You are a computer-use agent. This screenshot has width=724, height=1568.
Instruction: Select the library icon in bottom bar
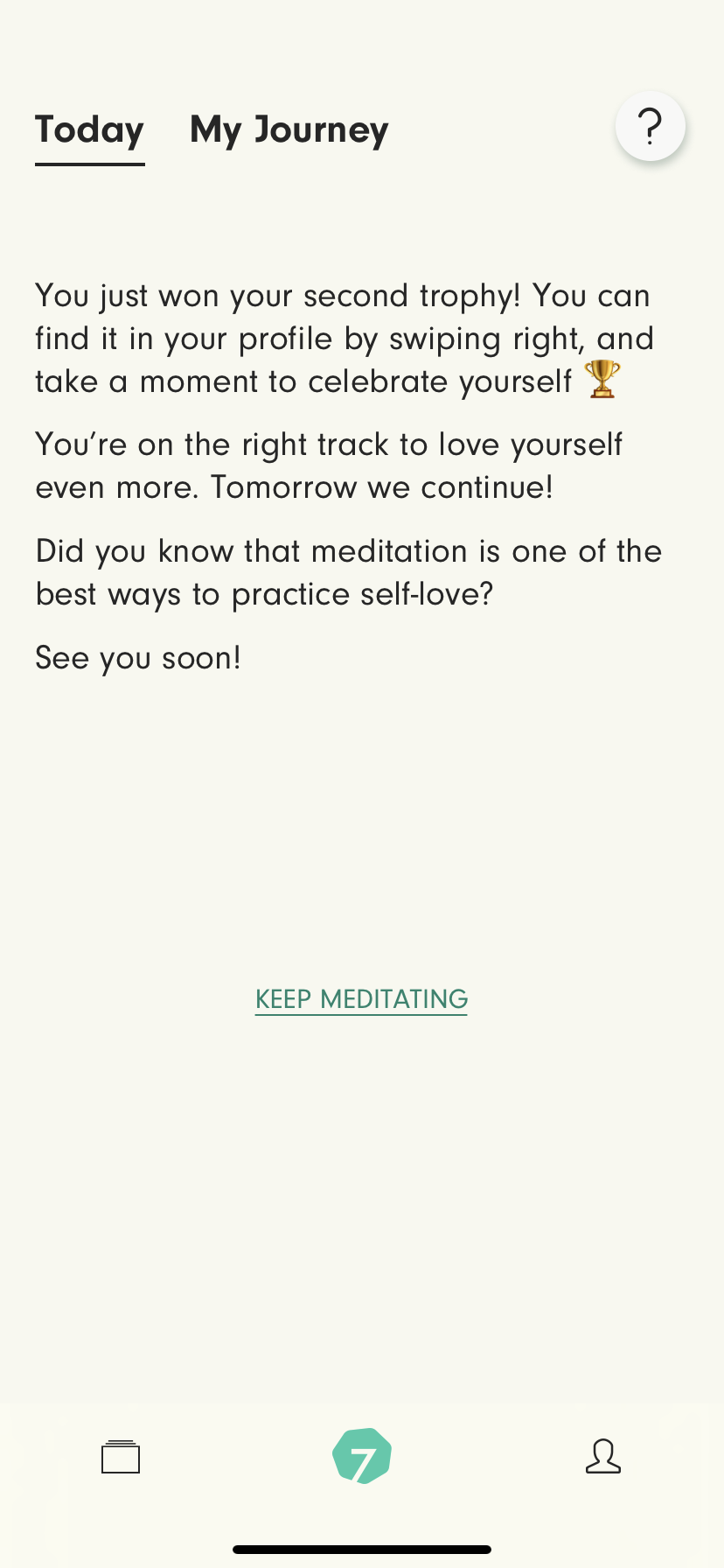[x=121, y=1455]
